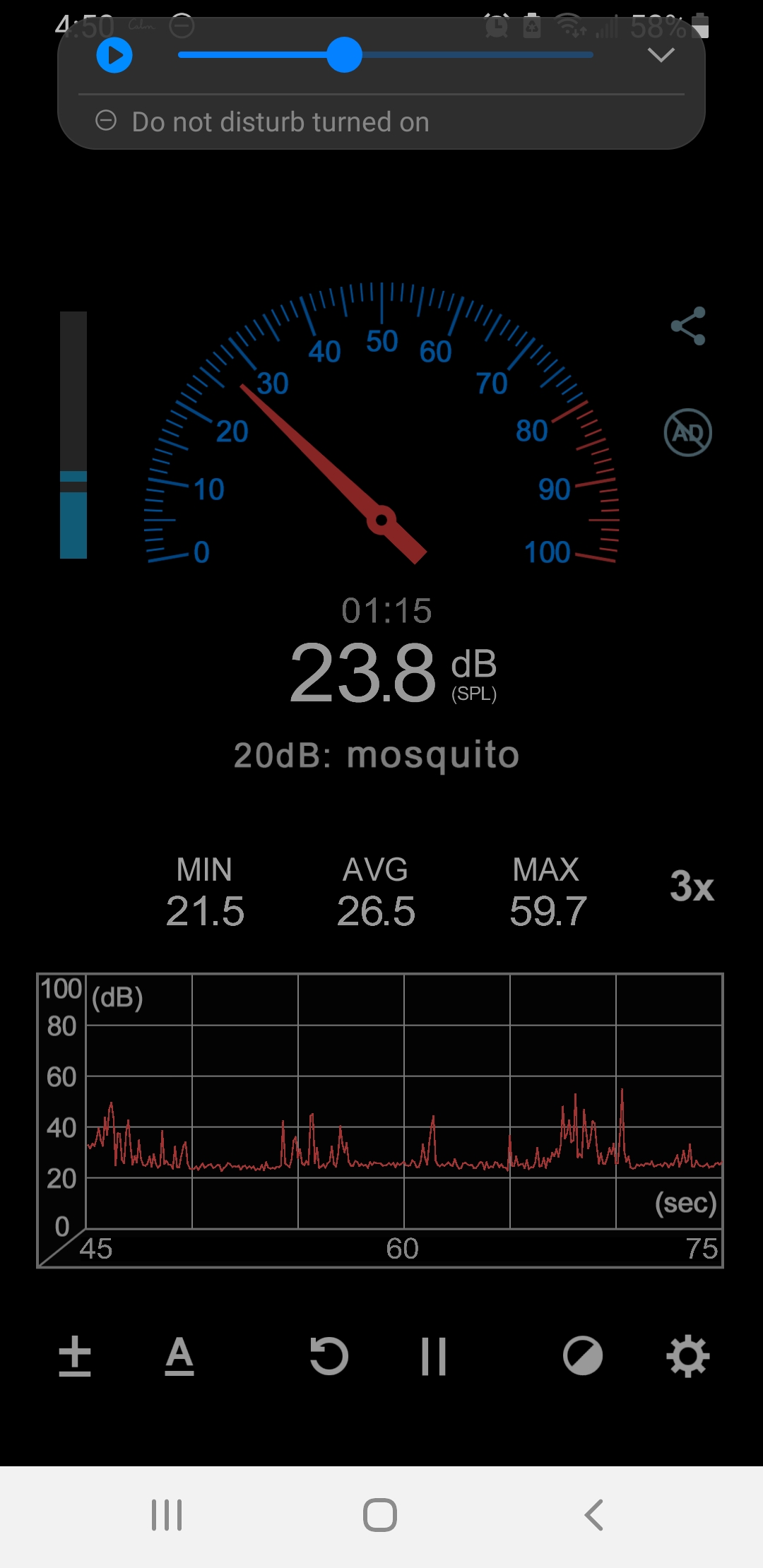Tap the underlined A weighting icon

[x=179, y=1356]
